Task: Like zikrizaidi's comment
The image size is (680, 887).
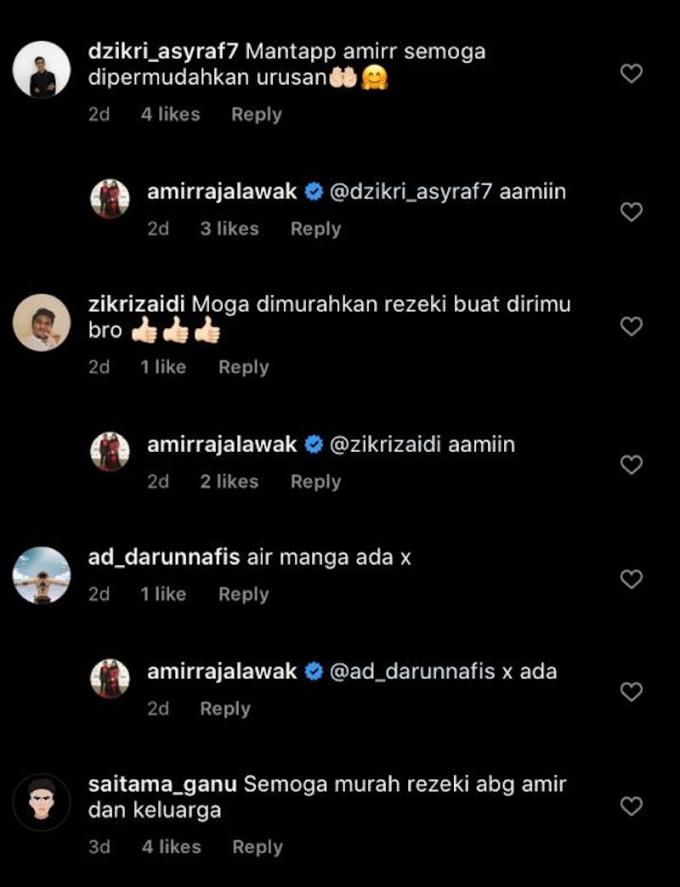Action: 631,326
